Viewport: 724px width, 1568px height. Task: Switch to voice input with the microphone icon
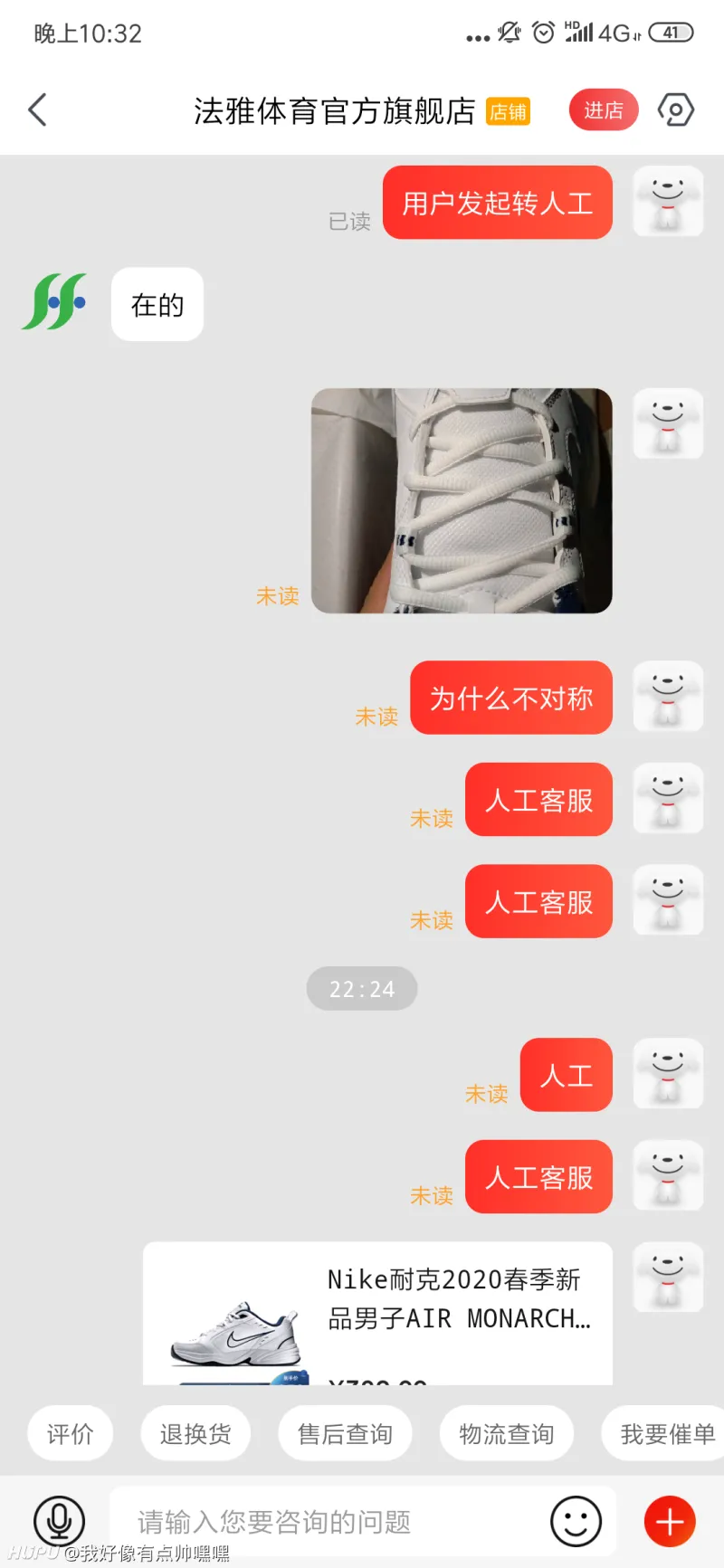coord(60,1521)
